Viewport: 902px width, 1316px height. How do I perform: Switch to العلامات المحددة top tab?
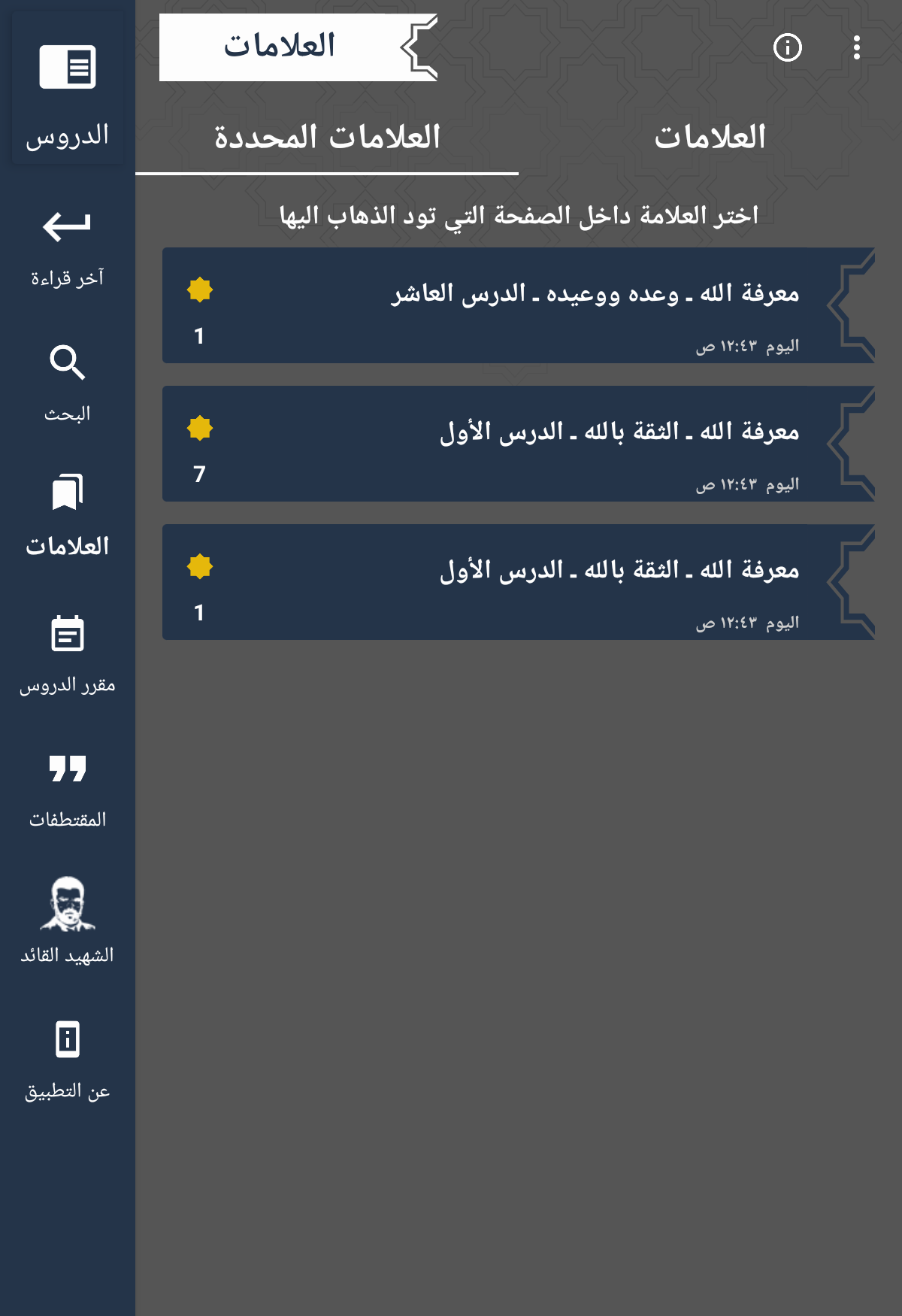point(327,138)
